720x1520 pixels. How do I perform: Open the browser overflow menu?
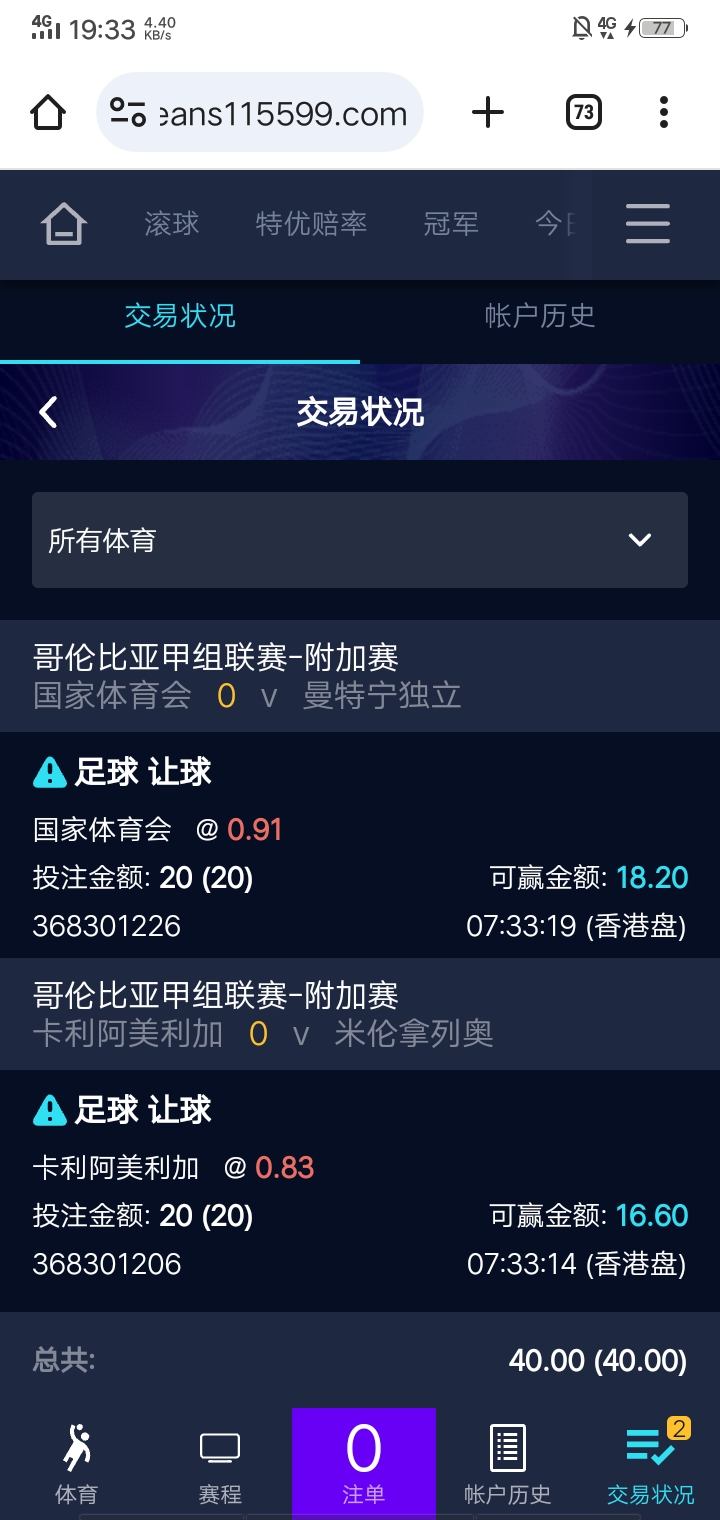coord(663,113)
